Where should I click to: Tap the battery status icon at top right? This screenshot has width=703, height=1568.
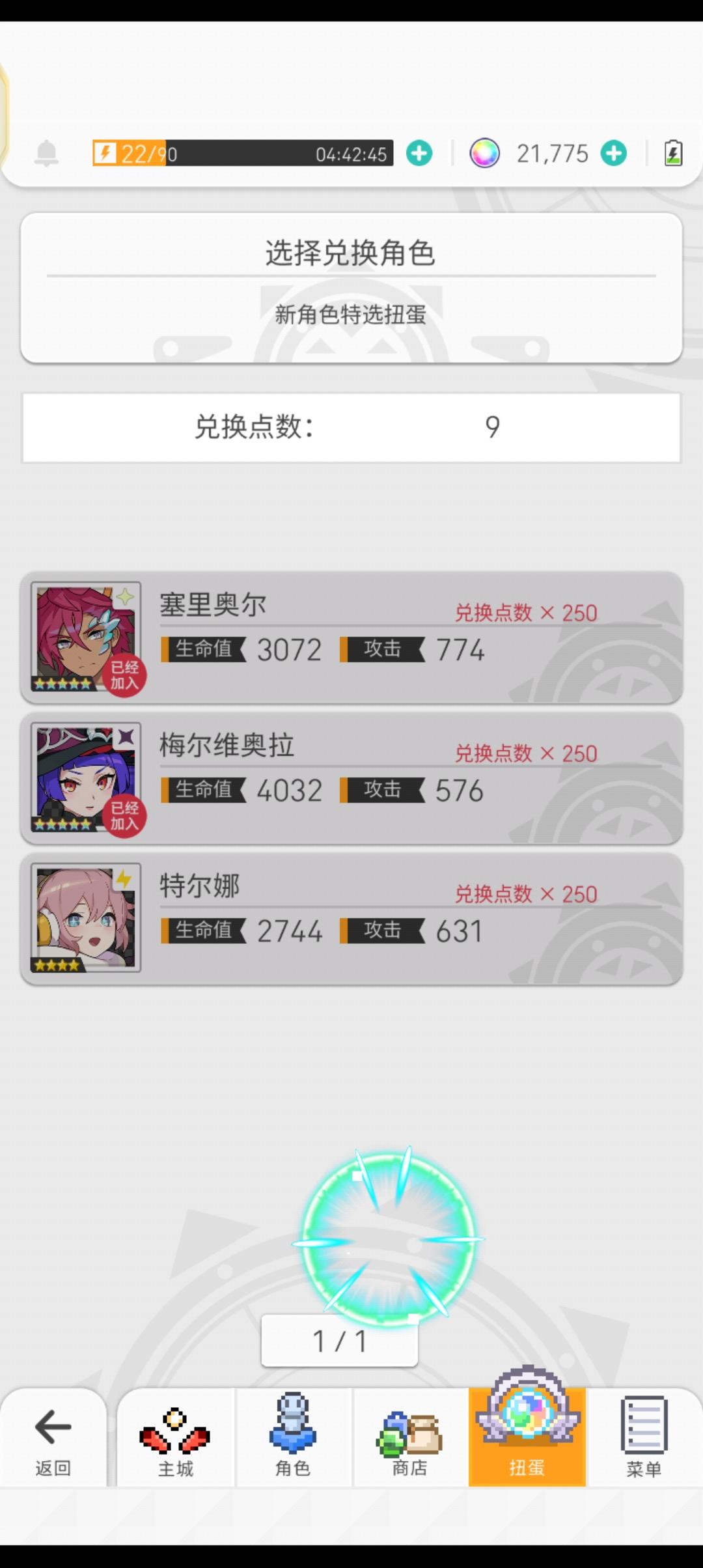click(x=672, y=153)
